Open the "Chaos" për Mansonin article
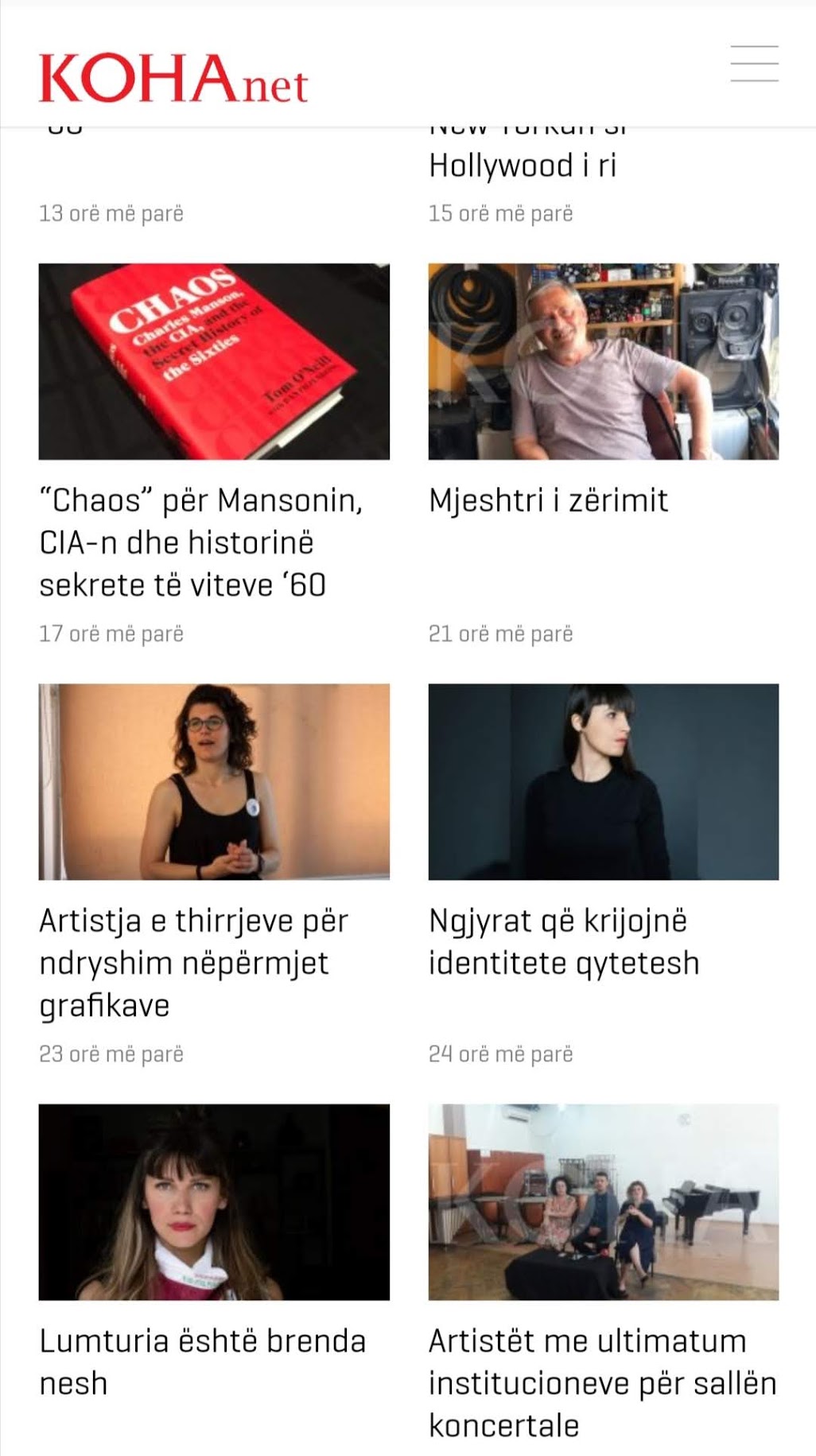The width and height of the screenshot is (816, 1456). [x=200, y=542]
